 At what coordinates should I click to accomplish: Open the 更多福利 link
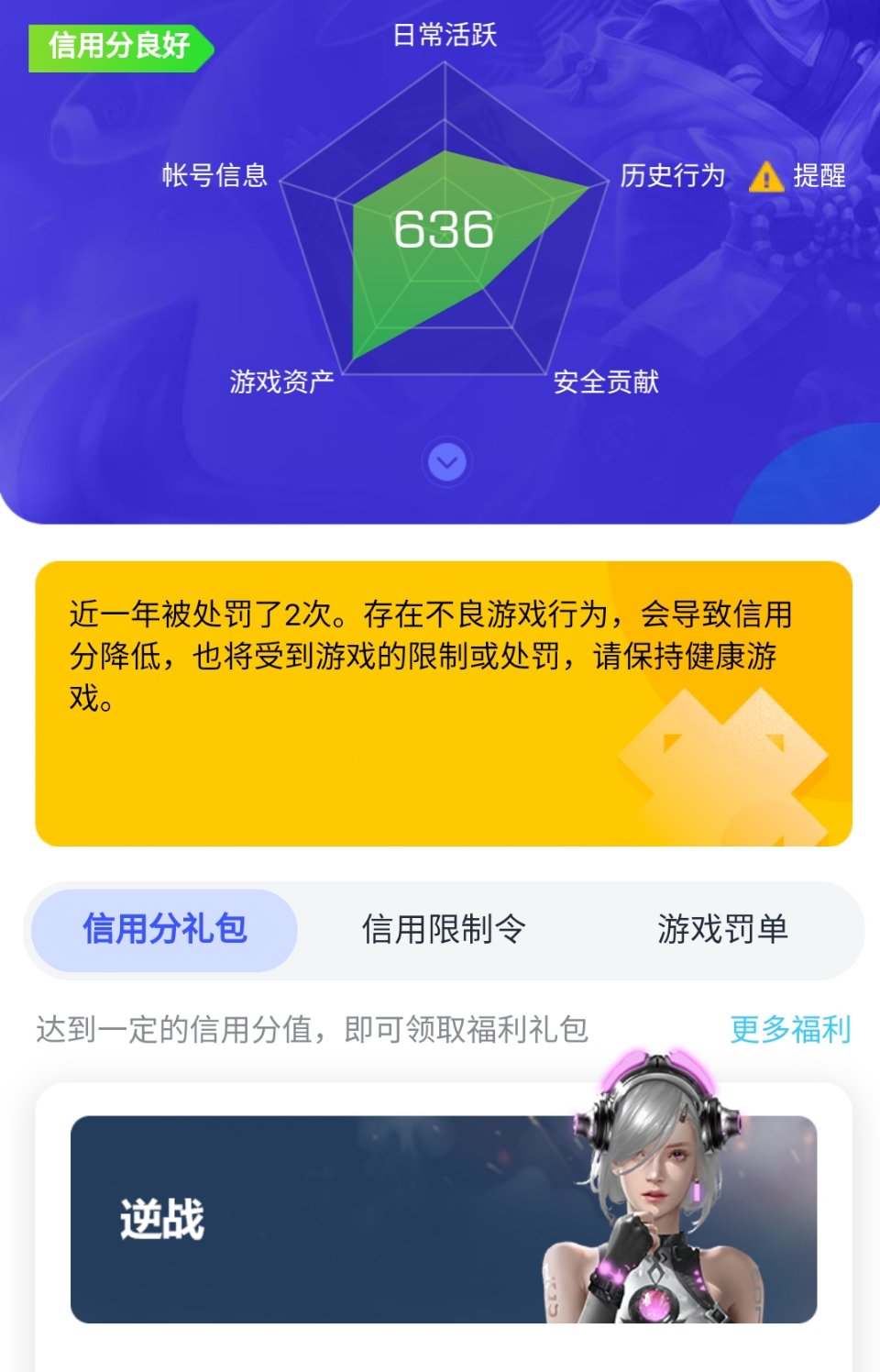(x=789, y=1029)
